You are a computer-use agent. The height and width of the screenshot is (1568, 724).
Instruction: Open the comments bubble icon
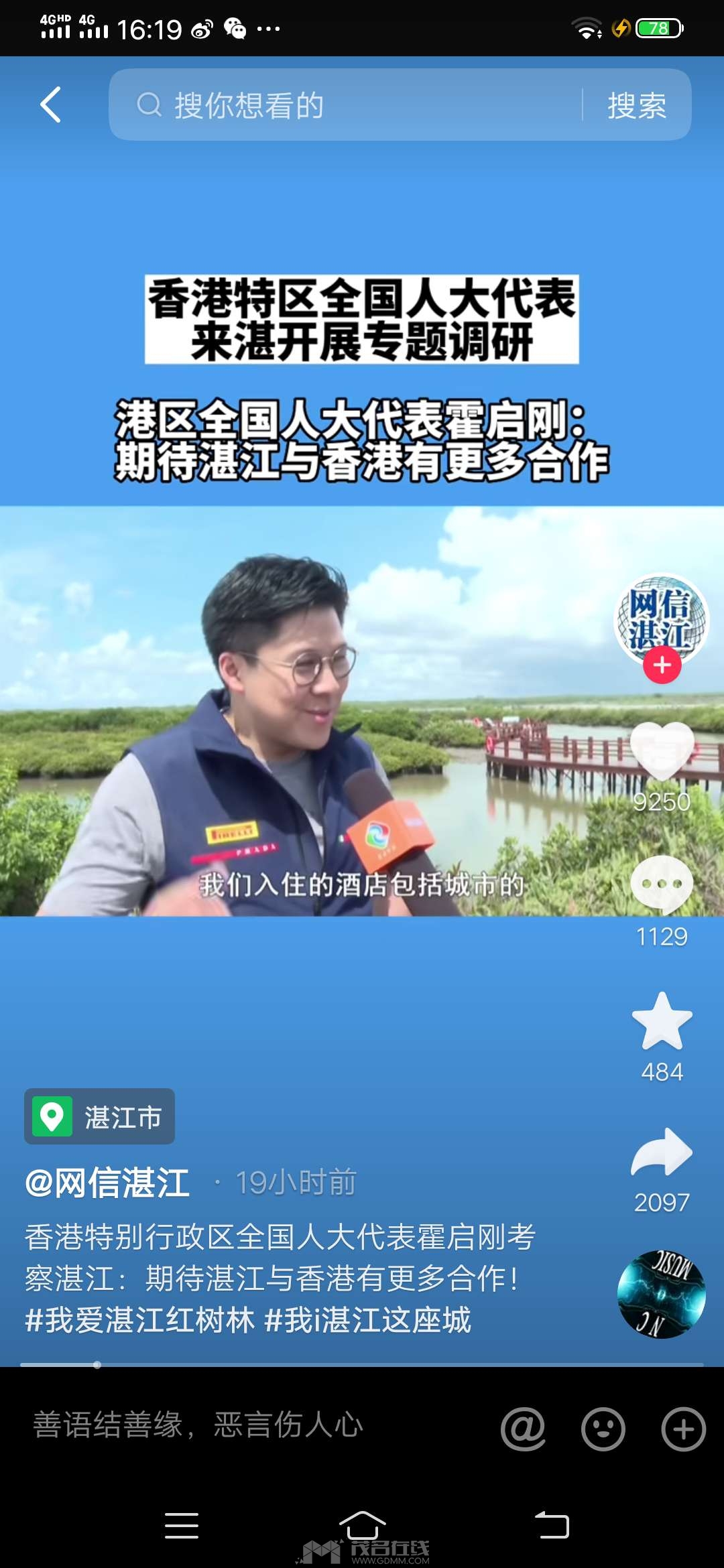pos(662,885)
